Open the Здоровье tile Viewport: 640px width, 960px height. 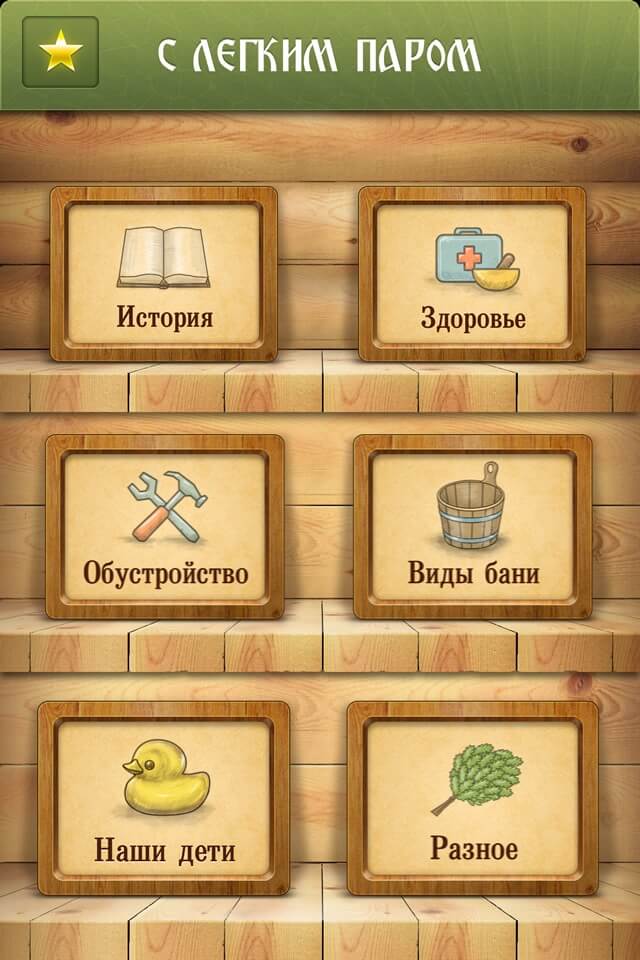[x=472, y=273]
